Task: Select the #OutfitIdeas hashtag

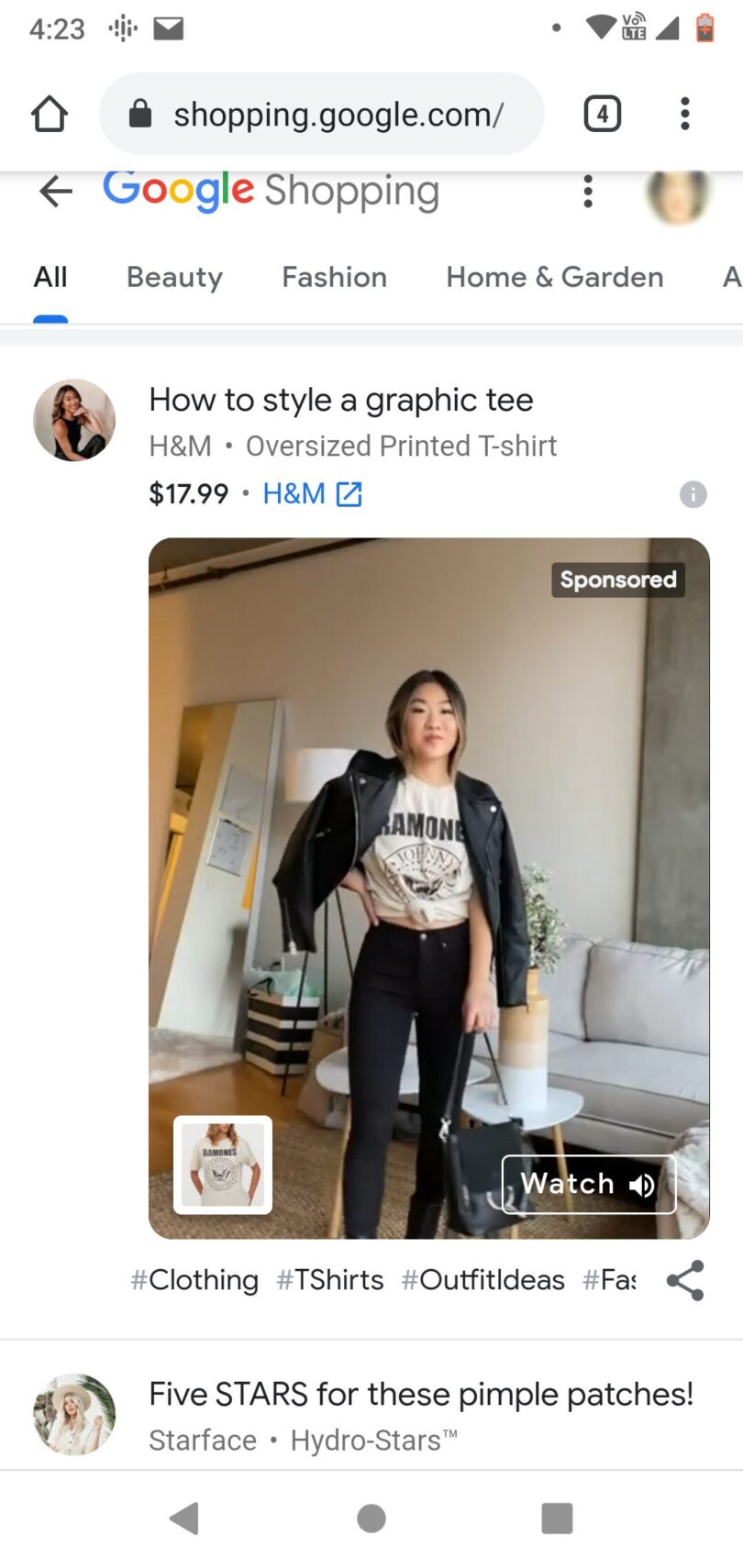Action: pyautogui.click(x=482, y=1280)
